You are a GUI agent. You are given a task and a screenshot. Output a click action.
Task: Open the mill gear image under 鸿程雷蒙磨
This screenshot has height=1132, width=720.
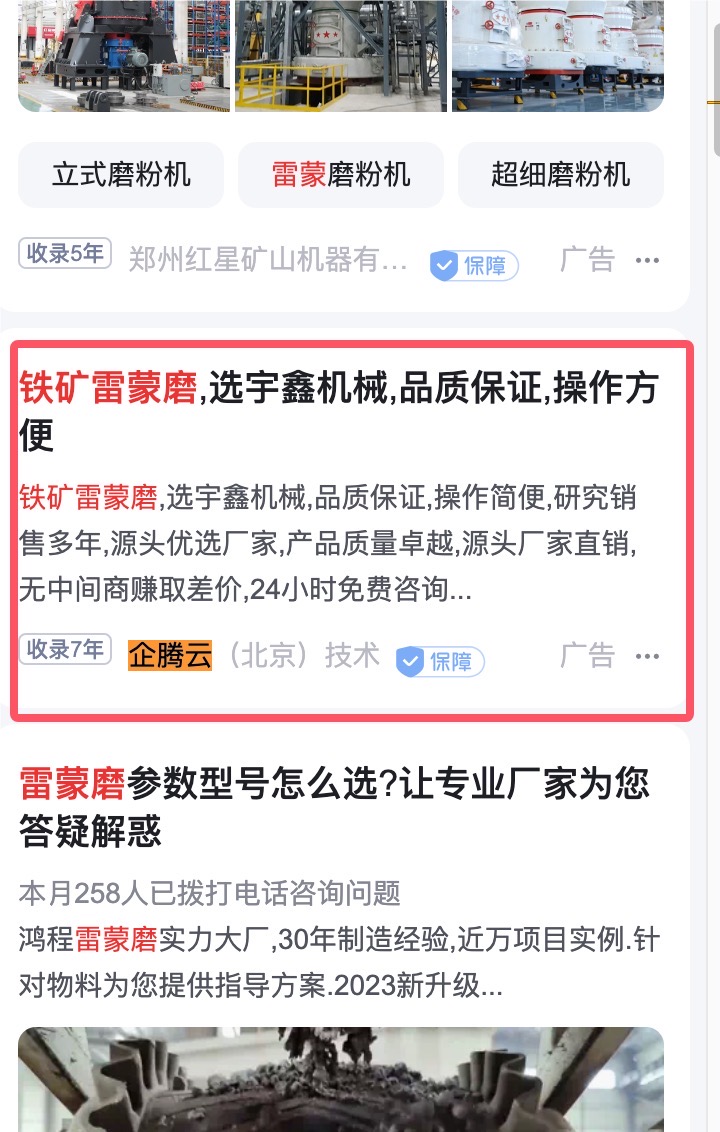(341, 1080)
